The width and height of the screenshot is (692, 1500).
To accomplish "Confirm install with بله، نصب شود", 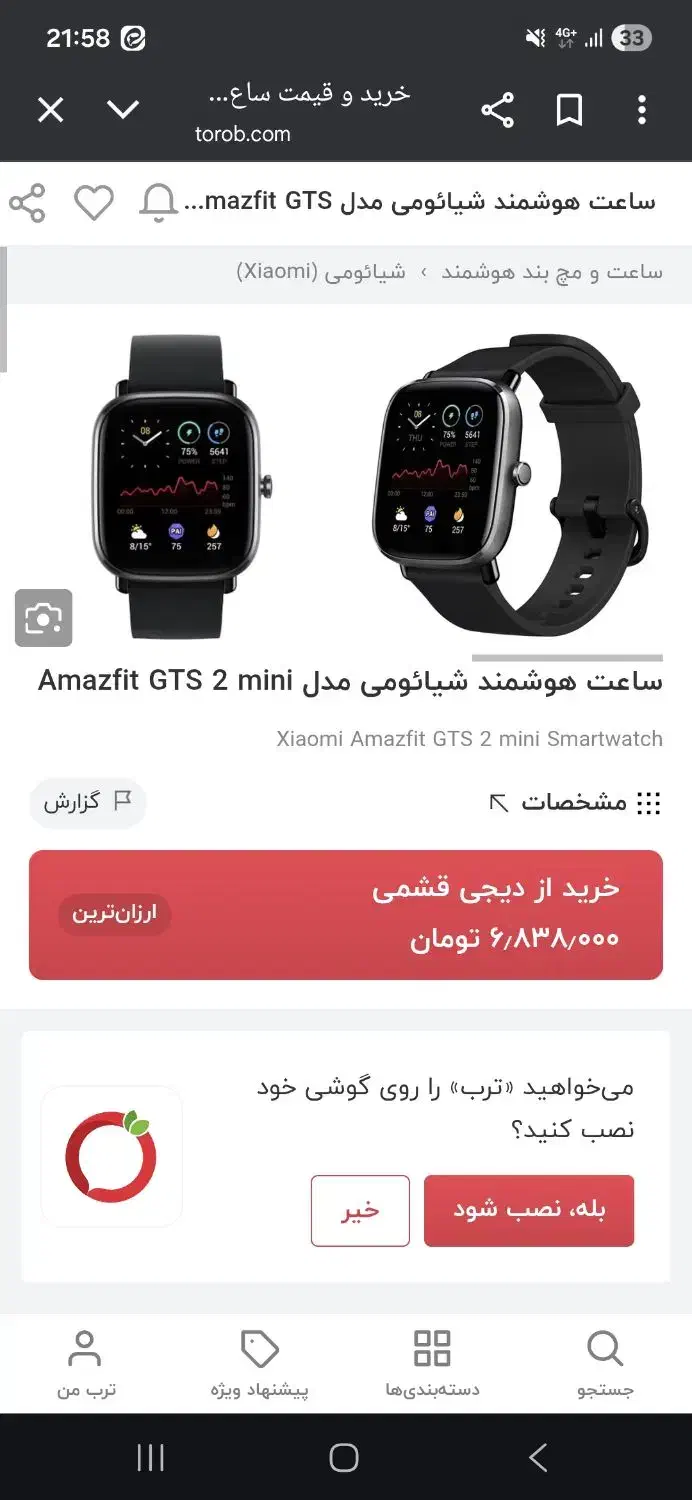I will (x=529, y=1210).
